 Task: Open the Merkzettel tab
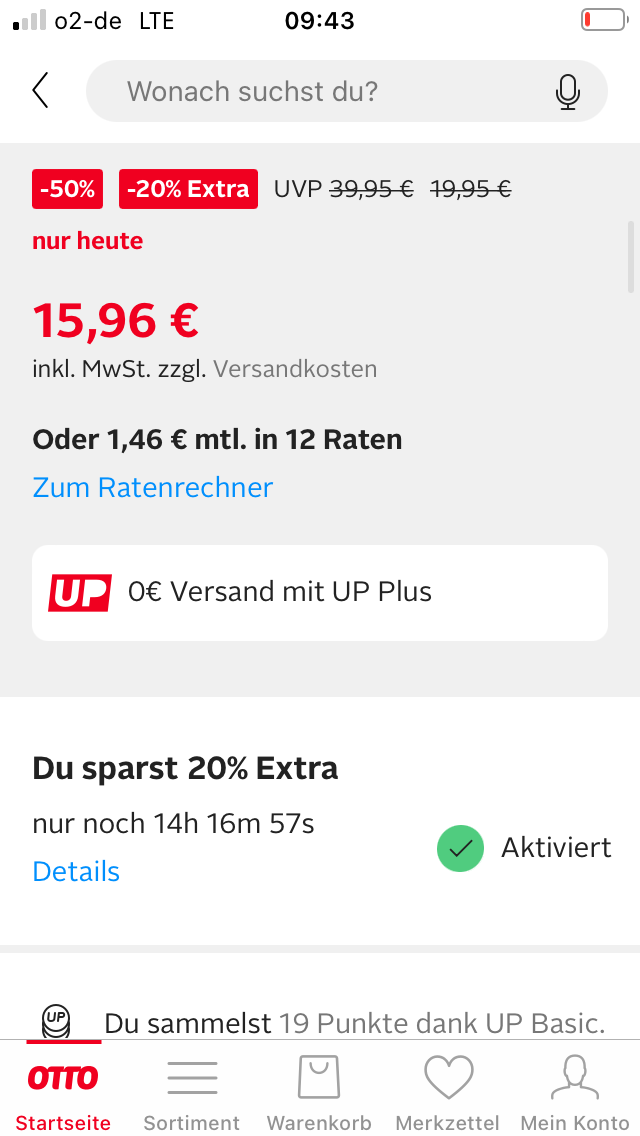pyautogui.click(x=448, y=1088)
